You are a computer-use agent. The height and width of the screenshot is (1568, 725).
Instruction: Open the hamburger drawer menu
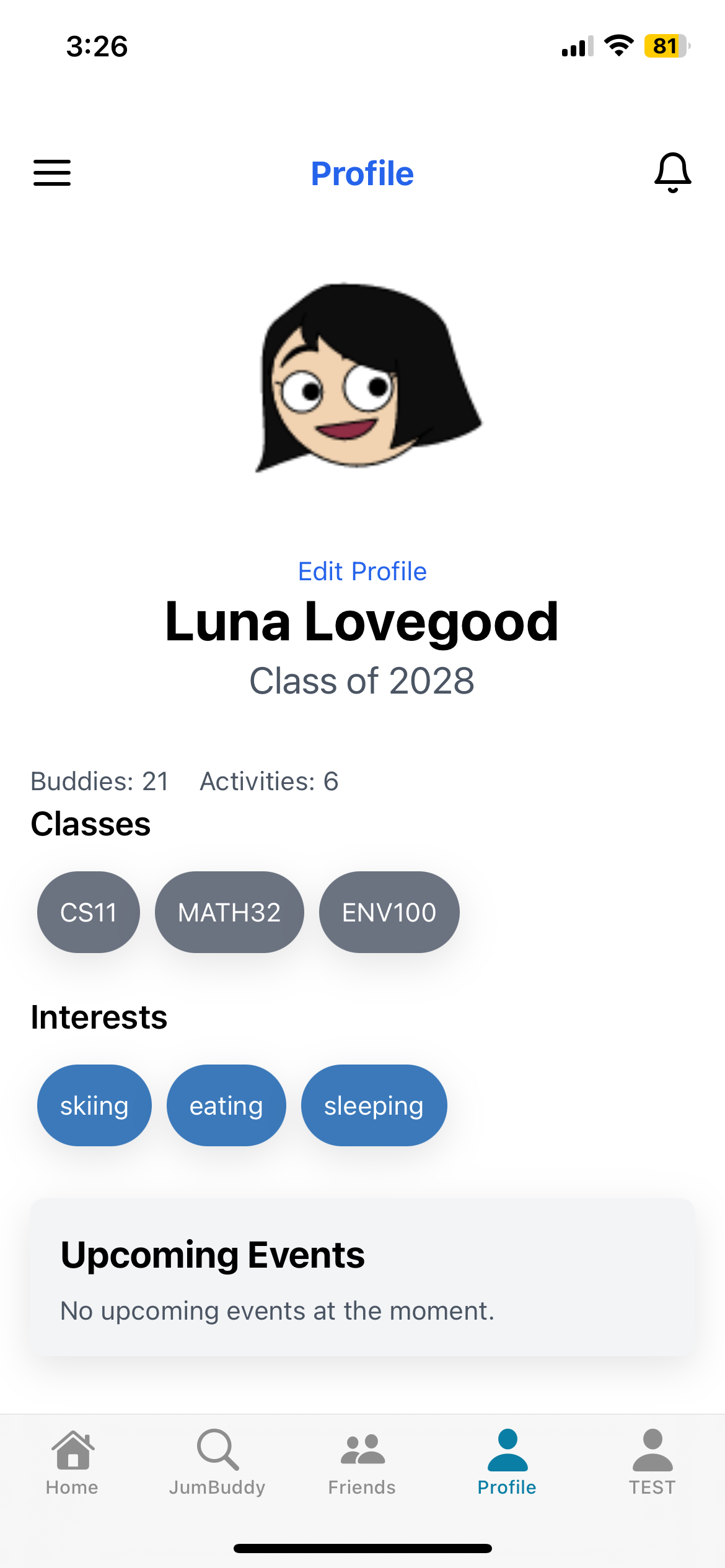tap(52, 173)
